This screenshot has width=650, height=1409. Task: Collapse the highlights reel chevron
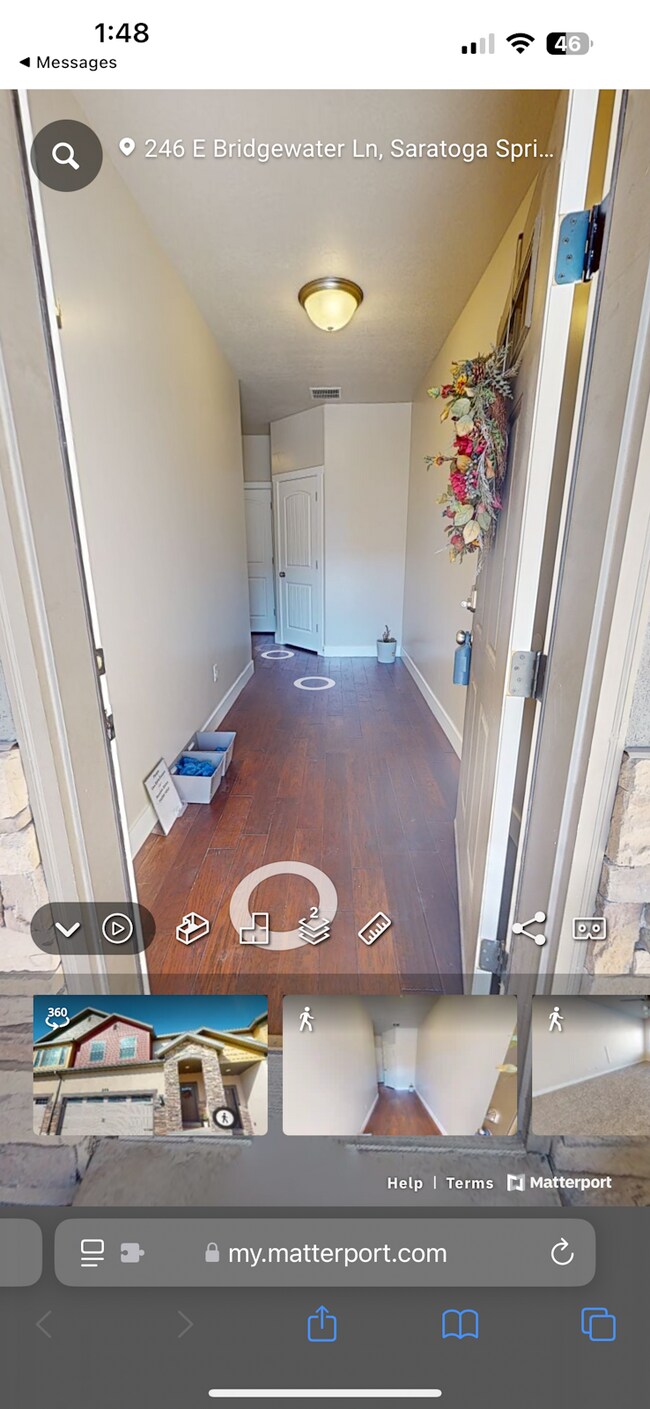67,929
